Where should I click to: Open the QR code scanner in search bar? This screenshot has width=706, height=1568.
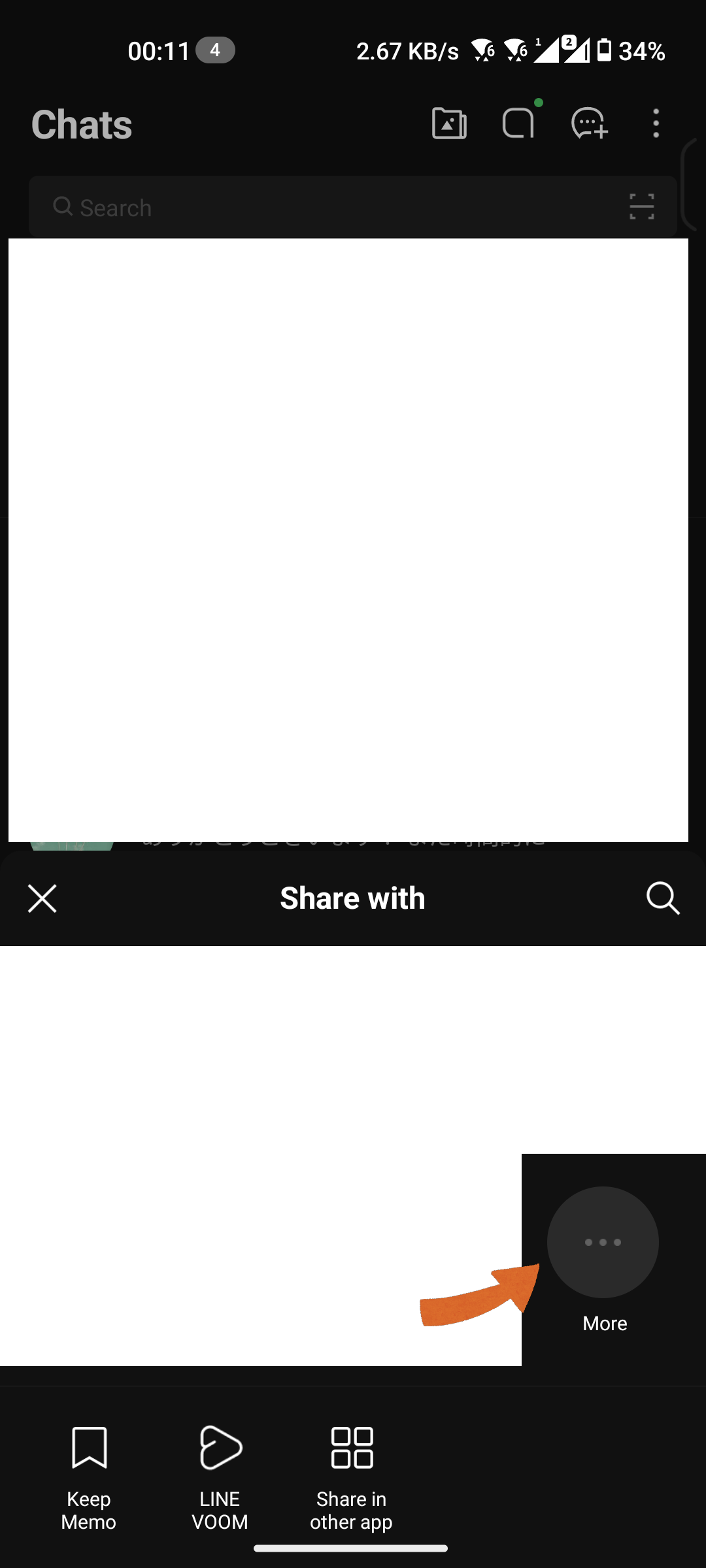point(641,206)
